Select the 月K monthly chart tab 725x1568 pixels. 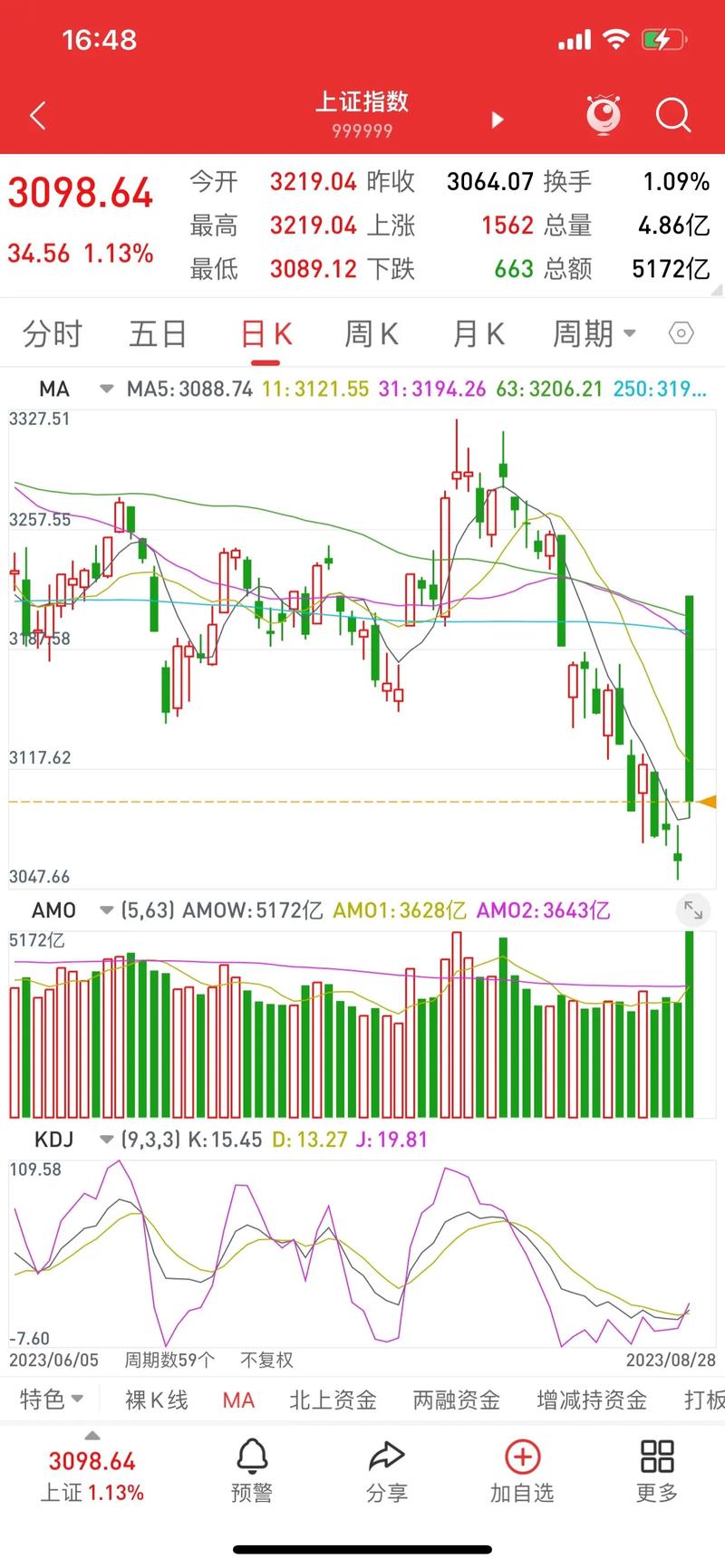(x=478, y=334)
